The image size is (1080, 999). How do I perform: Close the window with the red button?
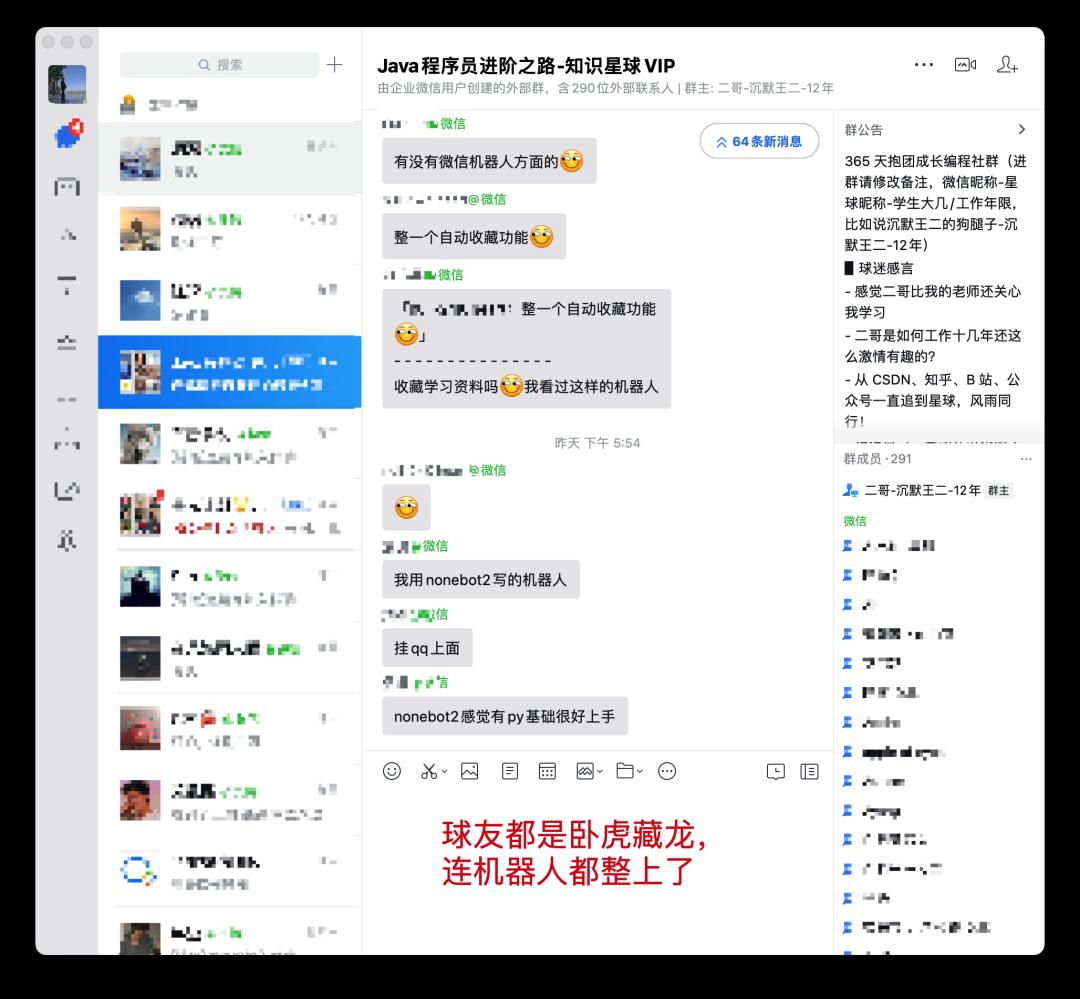(x=50, y=42)
